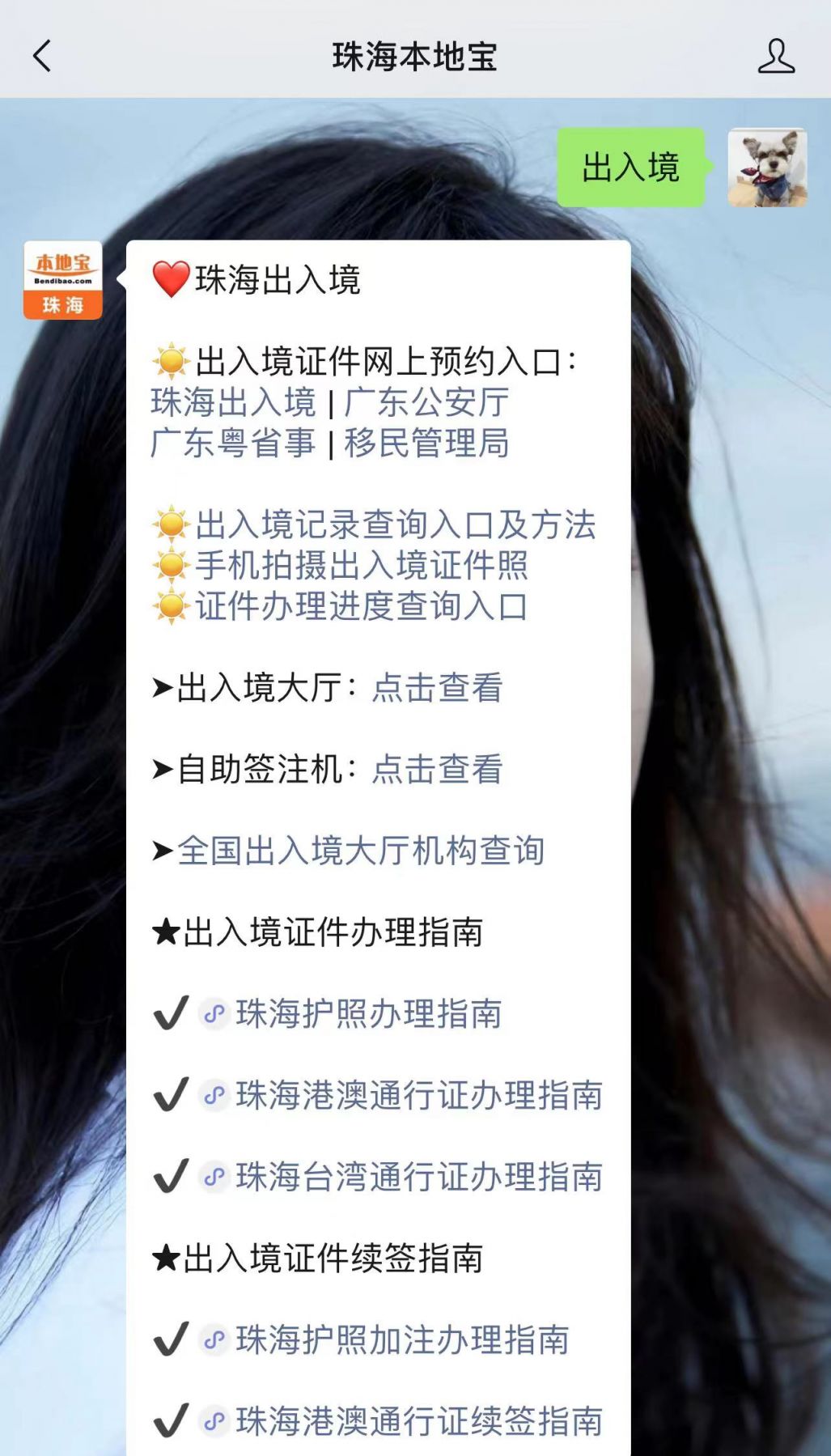Screen dimensions: 831x1456
Task: Open the account profile icon
Action: 776,56
